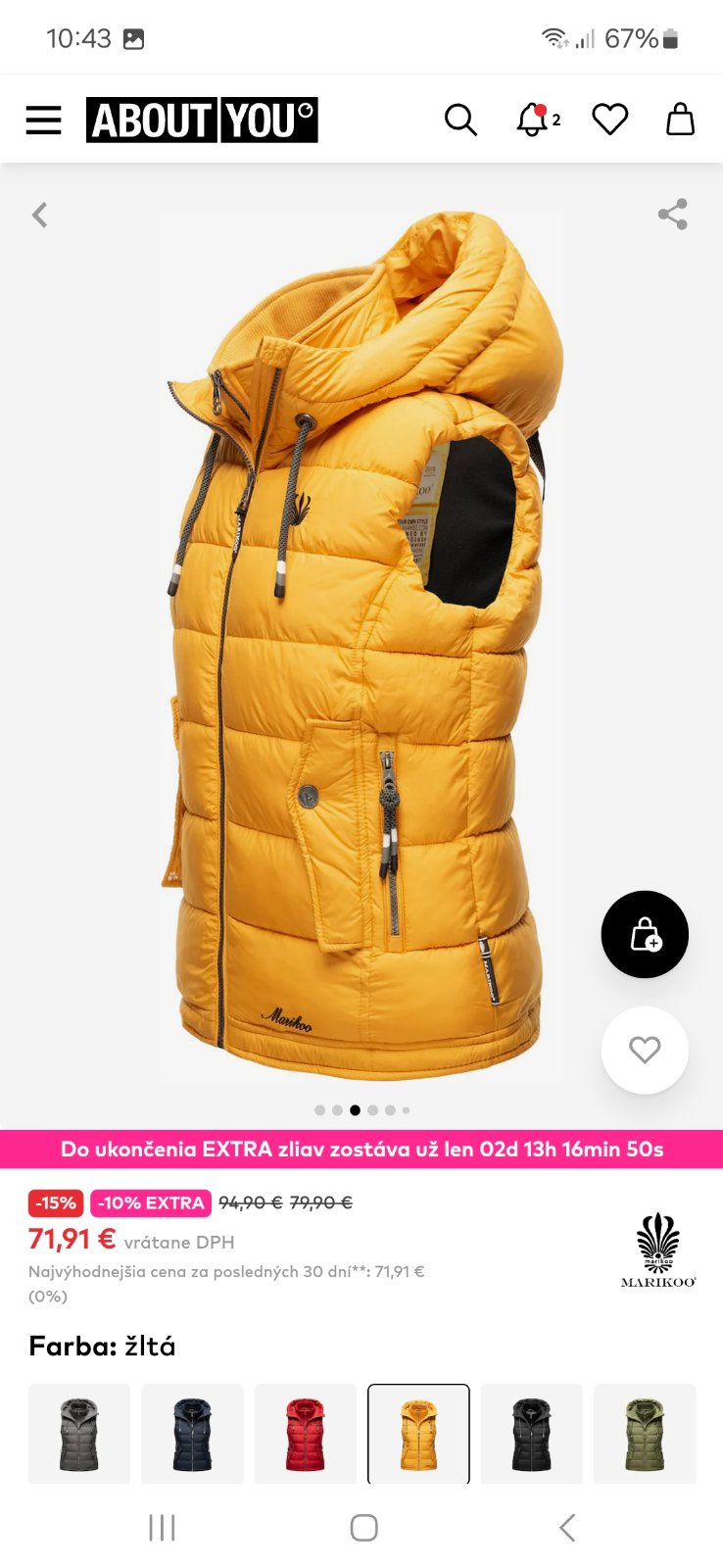Go back from the product page
Viewport: 723px width, 1568px height.
(40, 215)
